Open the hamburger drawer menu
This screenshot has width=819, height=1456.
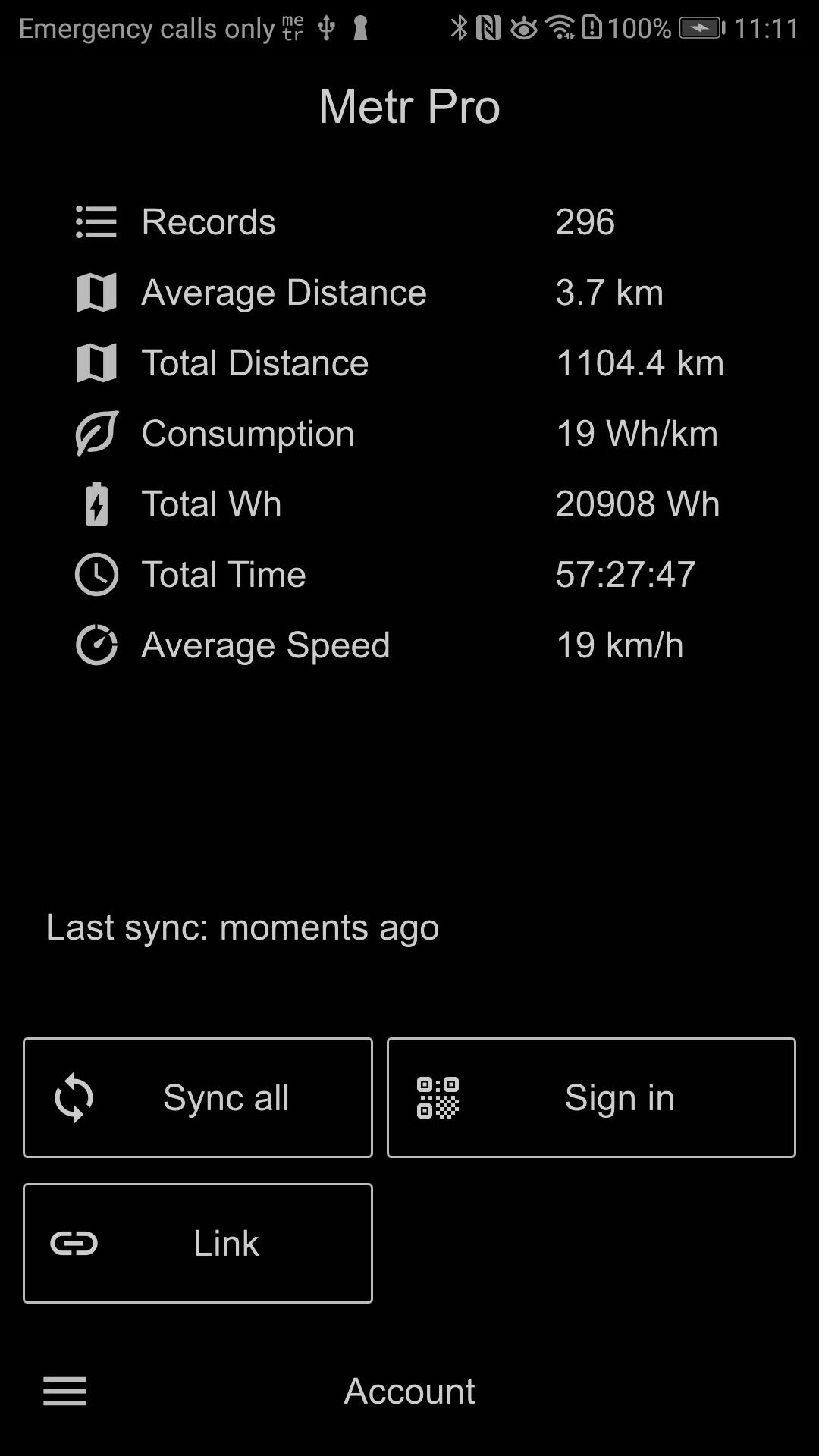coord(64,1391)
